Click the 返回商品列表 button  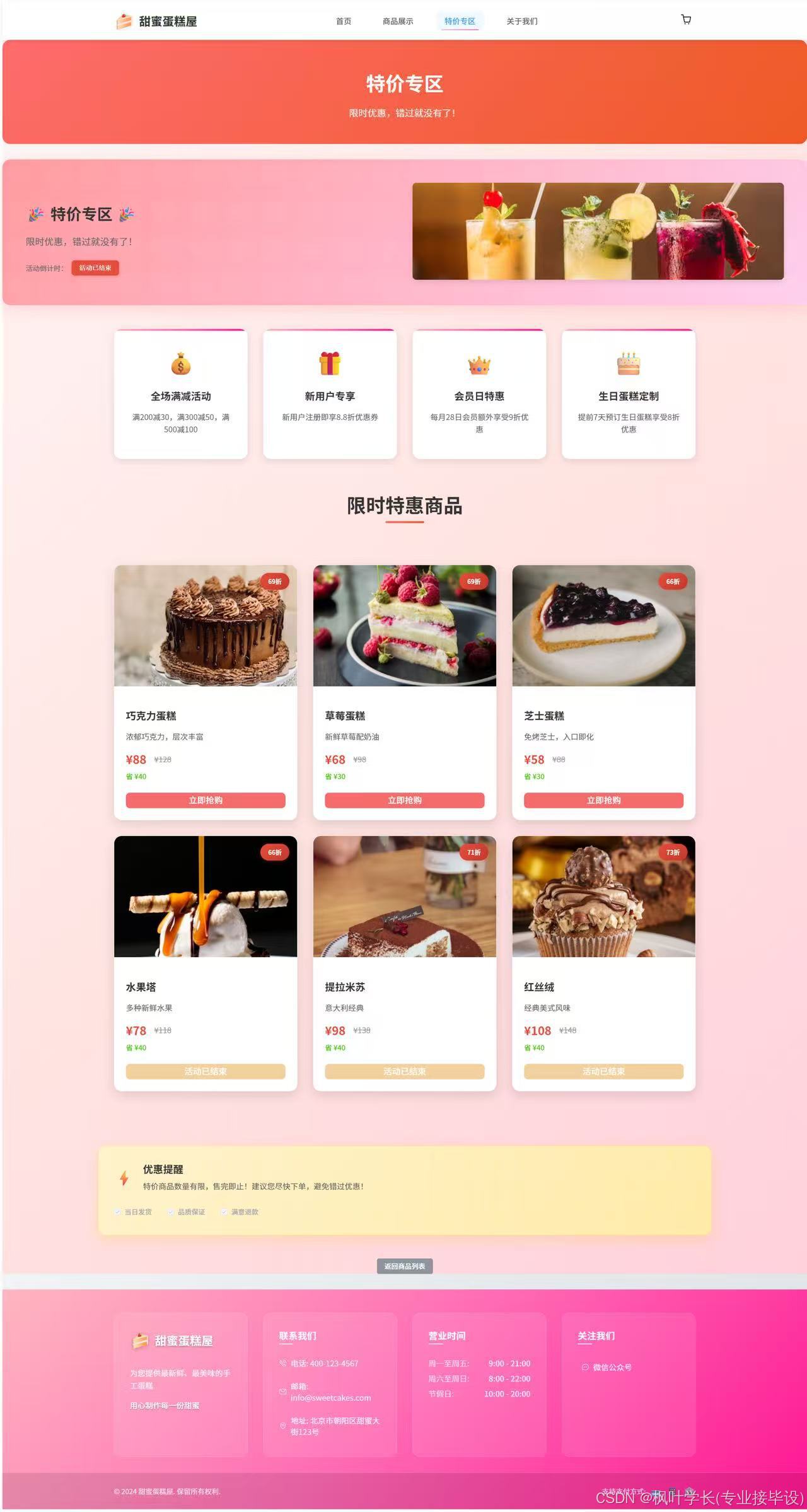pos(403,1265)
